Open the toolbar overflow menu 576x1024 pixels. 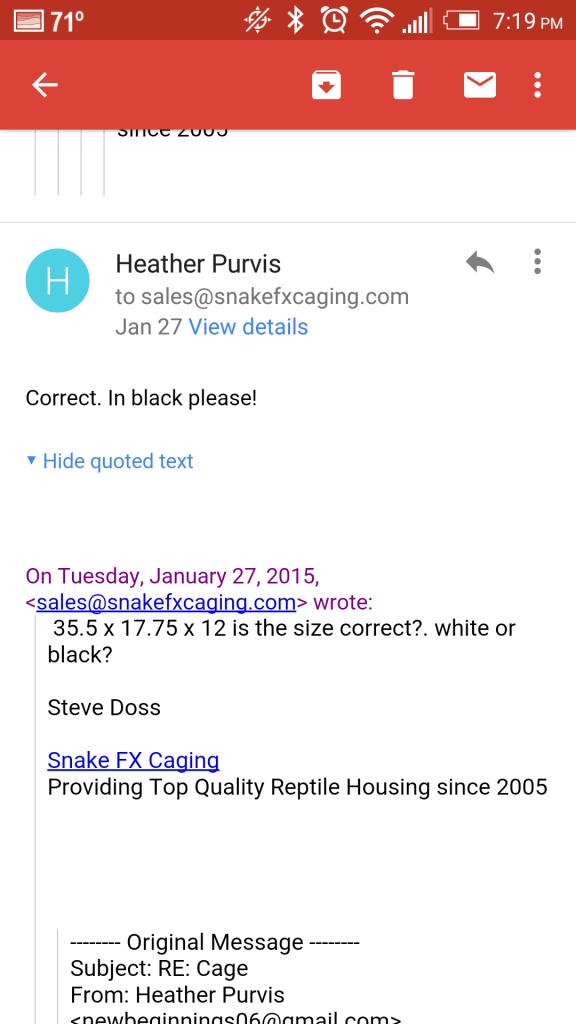pyautogui.click(x=537, y=85)
